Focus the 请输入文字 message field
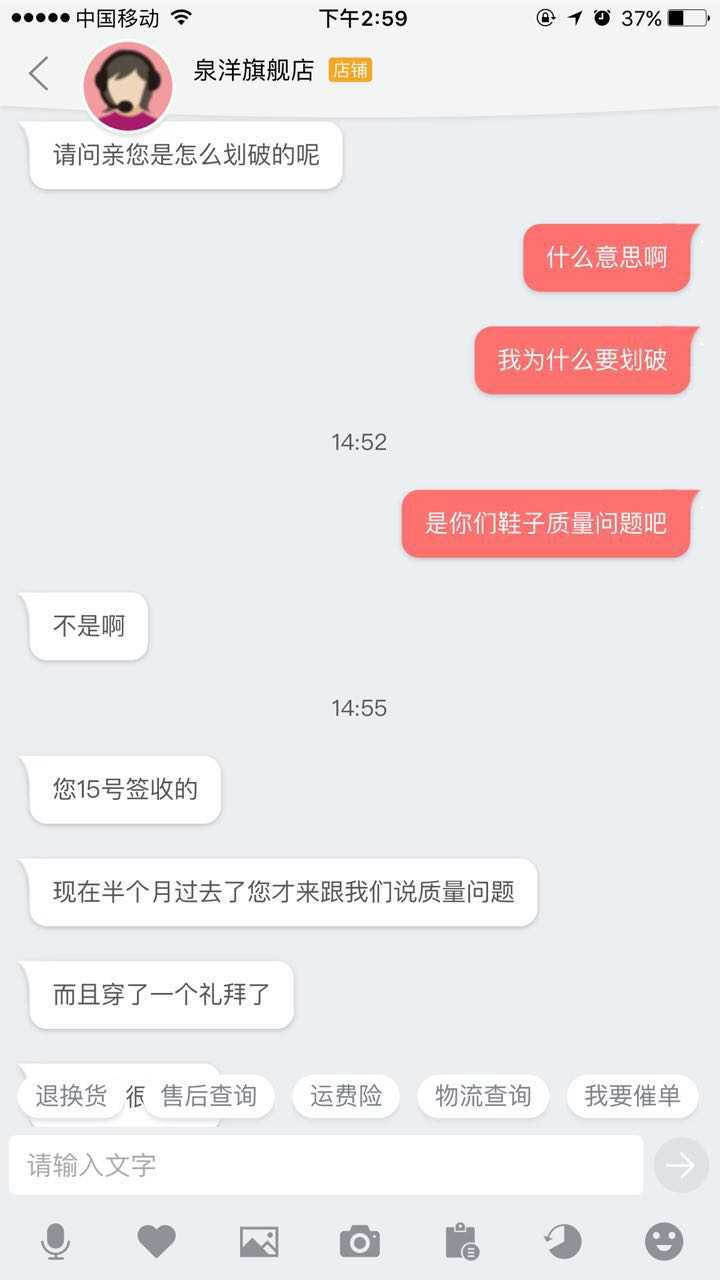720x1280 pixels. [x=326, y=1165]
